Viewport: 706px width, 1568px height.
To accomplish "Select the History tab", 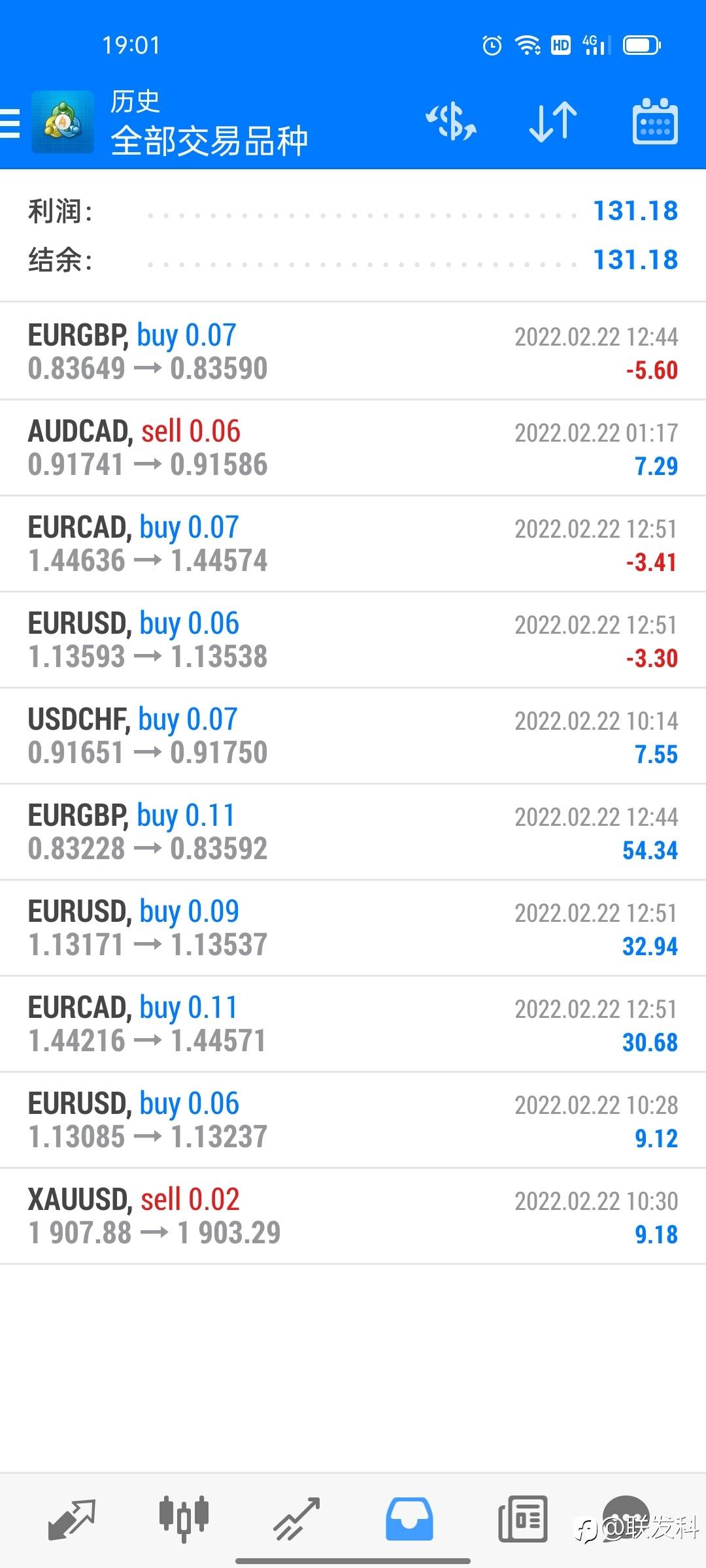I will click(x=409, y=1518).
